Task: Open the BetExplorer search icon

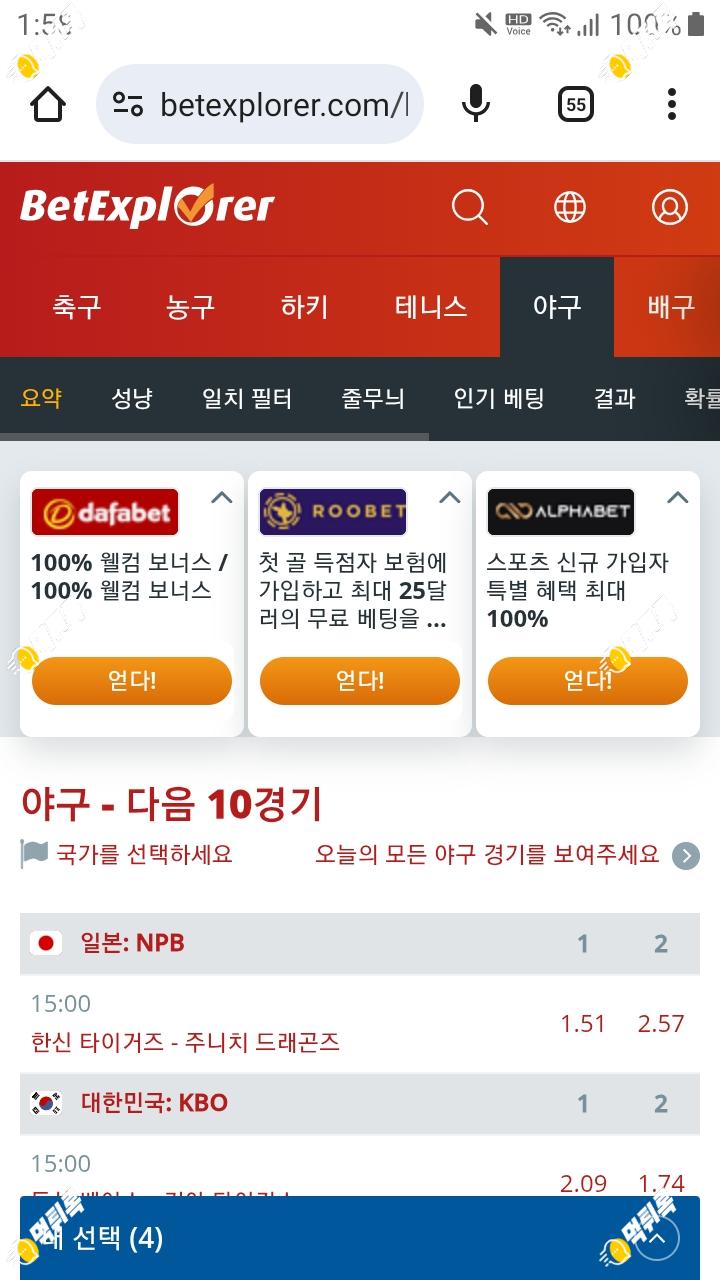Action: click(470, 207)
